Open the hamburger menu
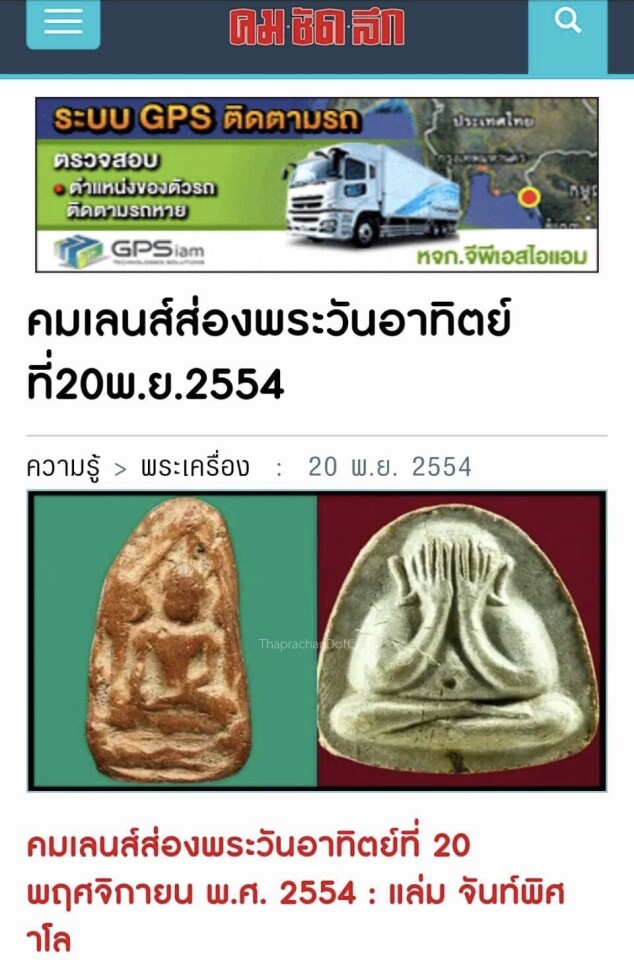 pos(63,23)
